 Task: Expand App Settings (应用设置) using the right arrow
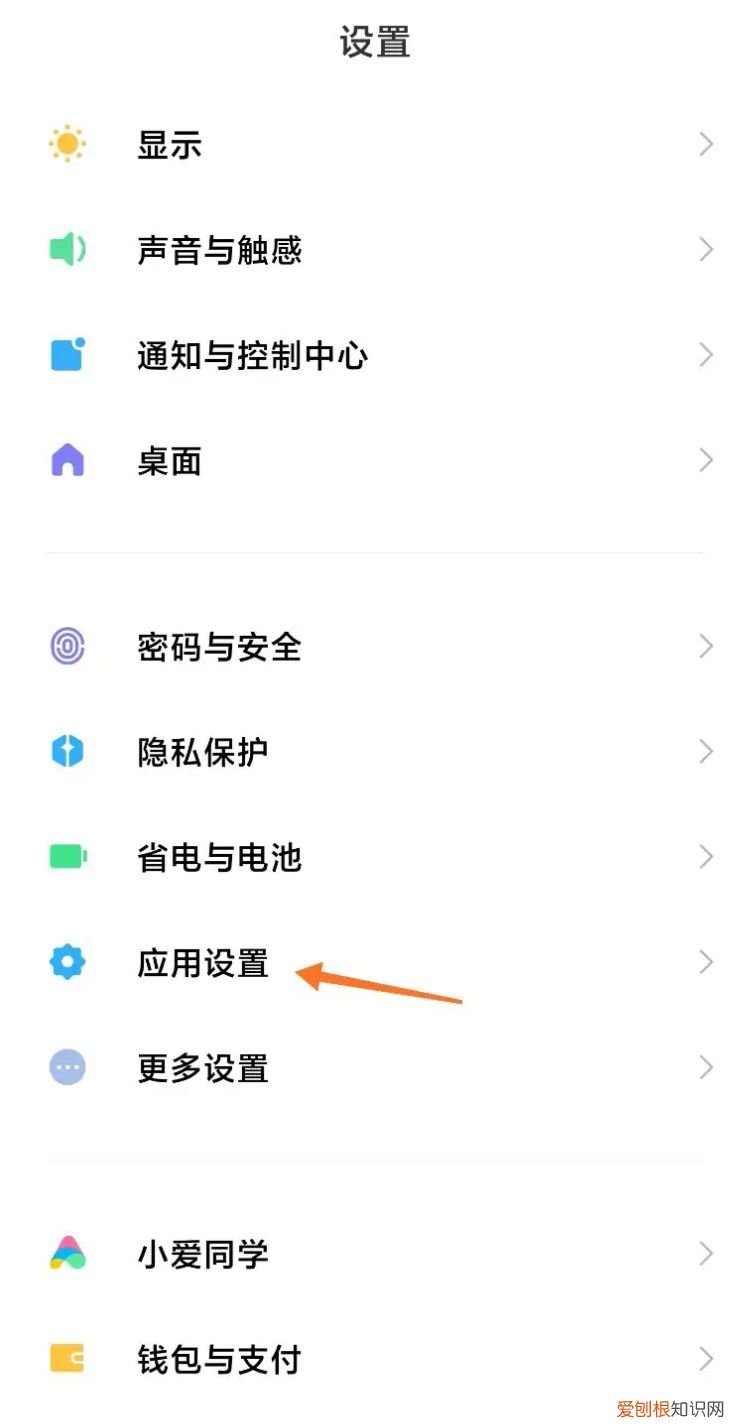coord(706,963)
